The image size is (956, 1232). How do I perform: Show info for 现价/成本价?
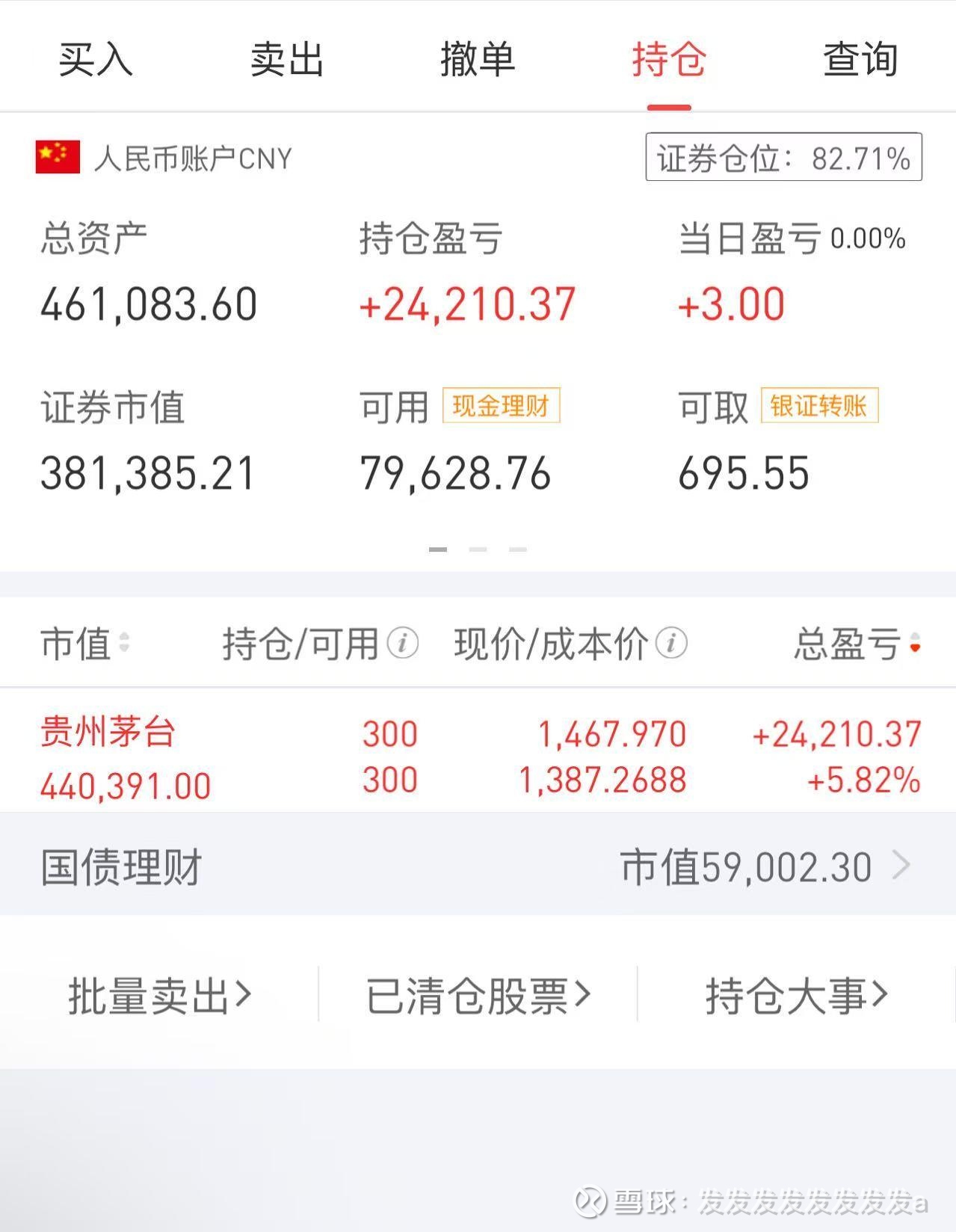(x=671, y=643)
